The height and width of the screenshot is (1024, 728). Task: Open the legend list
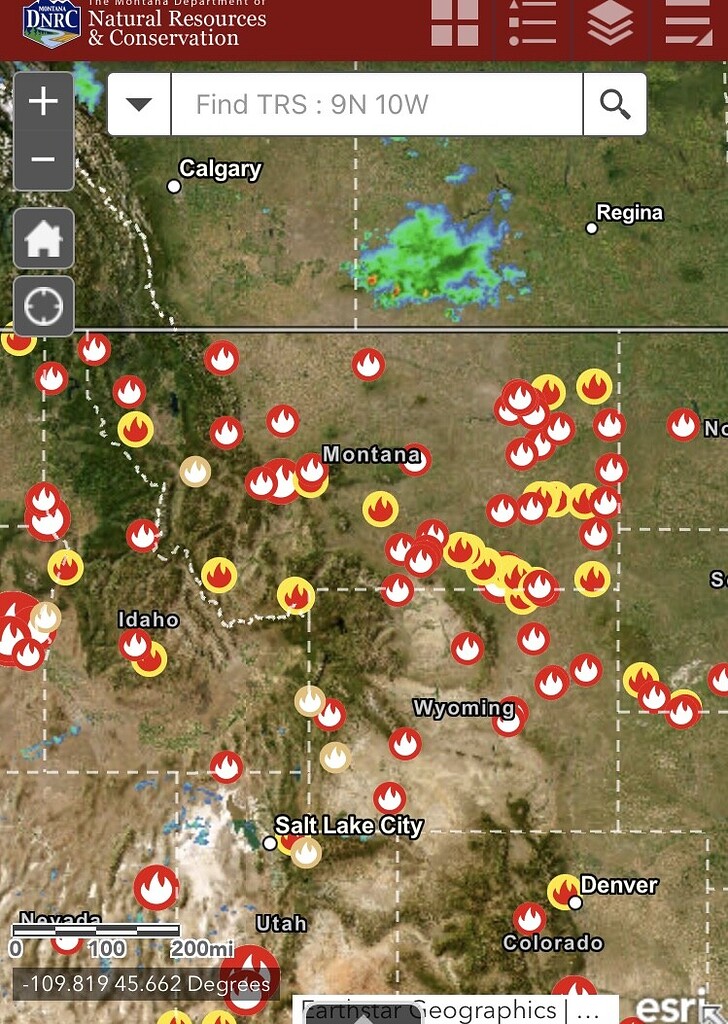(x=532, y=24)
